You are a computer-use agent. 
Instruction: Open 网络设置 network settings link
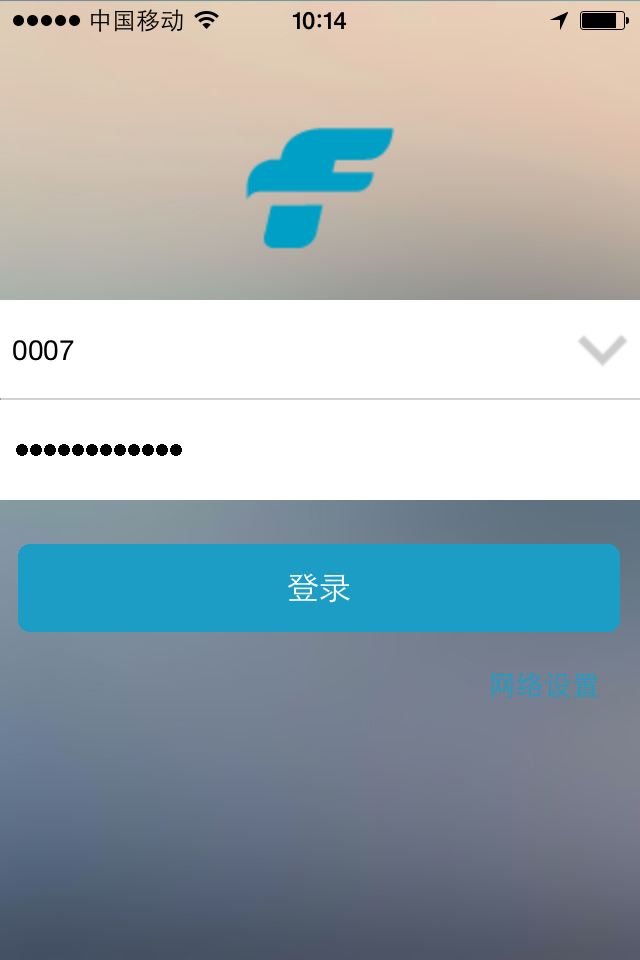click(x=544, y=686)
